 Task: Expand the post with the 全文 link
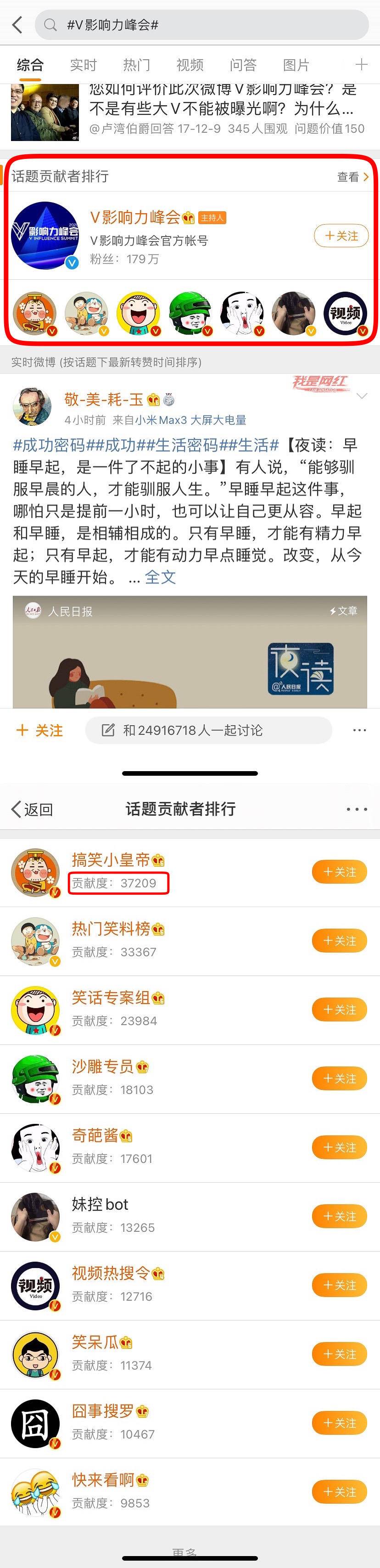point(160,577)
